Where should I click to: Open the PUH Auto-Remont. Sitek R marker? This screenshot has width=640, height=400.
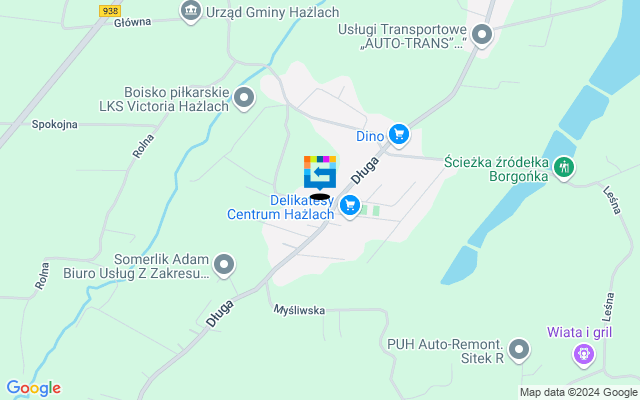pyautogui.click(x=518, y=350)
